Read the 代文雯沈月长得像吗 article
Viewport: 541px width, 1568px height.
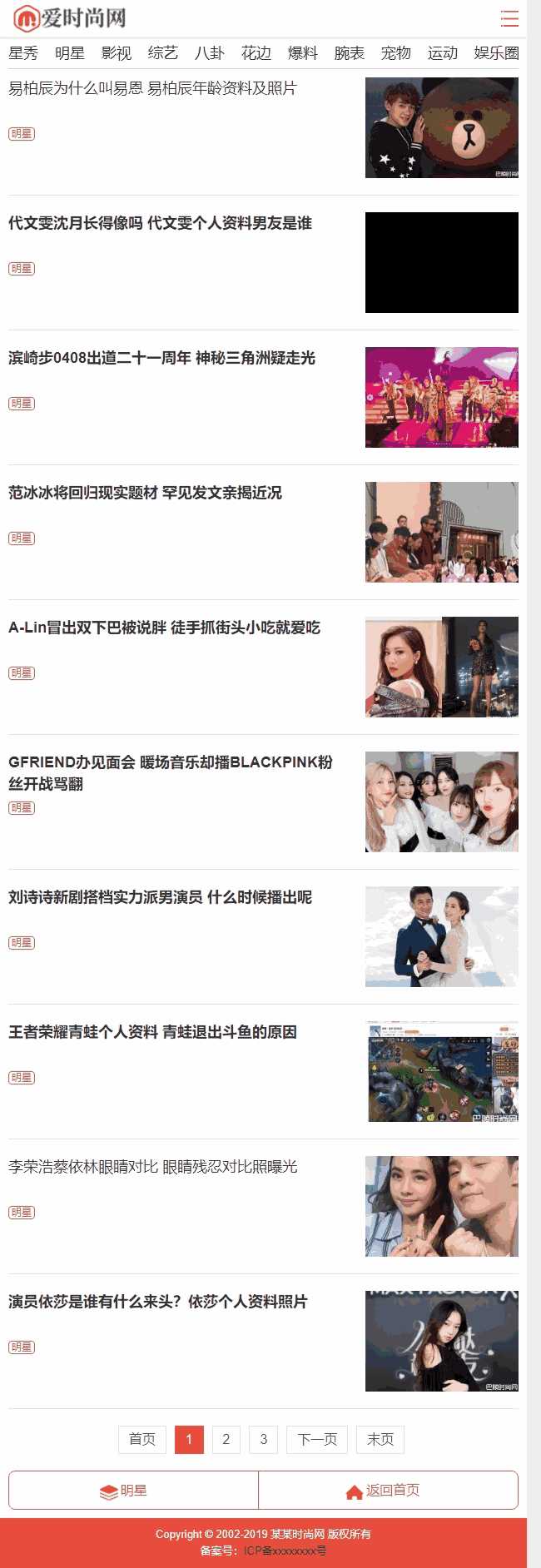pyautogui.click(x=160, y=223)
